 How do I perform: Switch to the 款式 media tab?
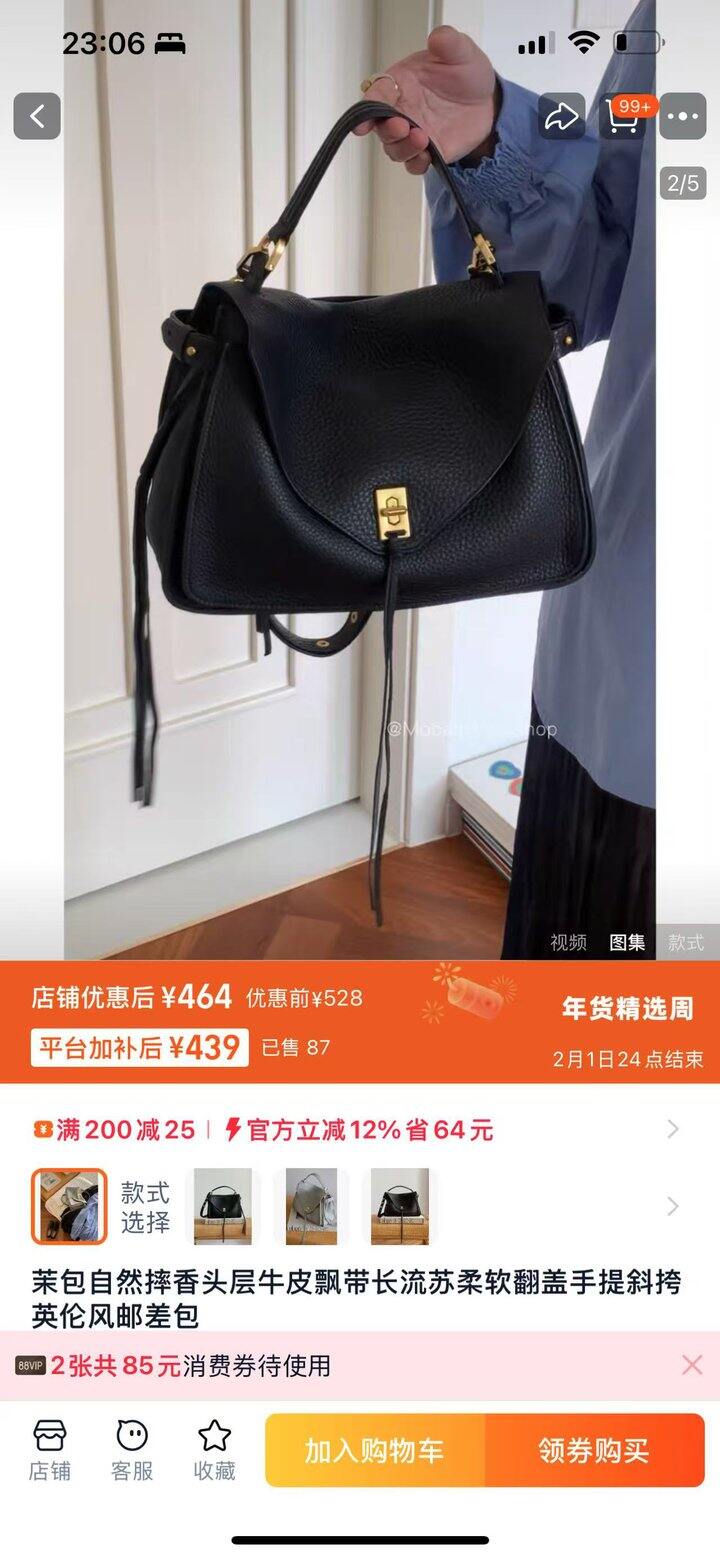[x=686, y=942]
